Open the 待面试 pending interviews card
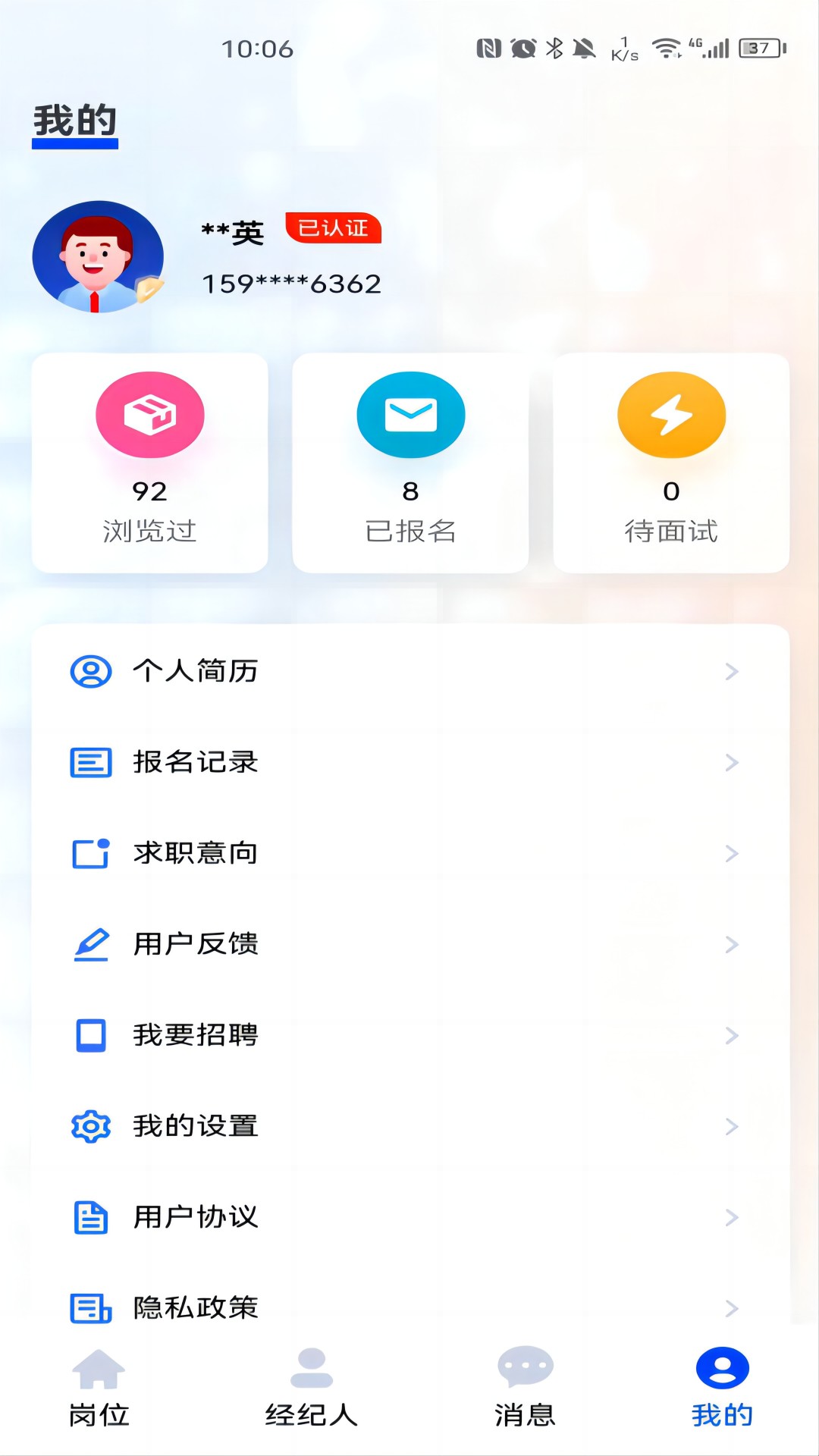 click(671, 463)
